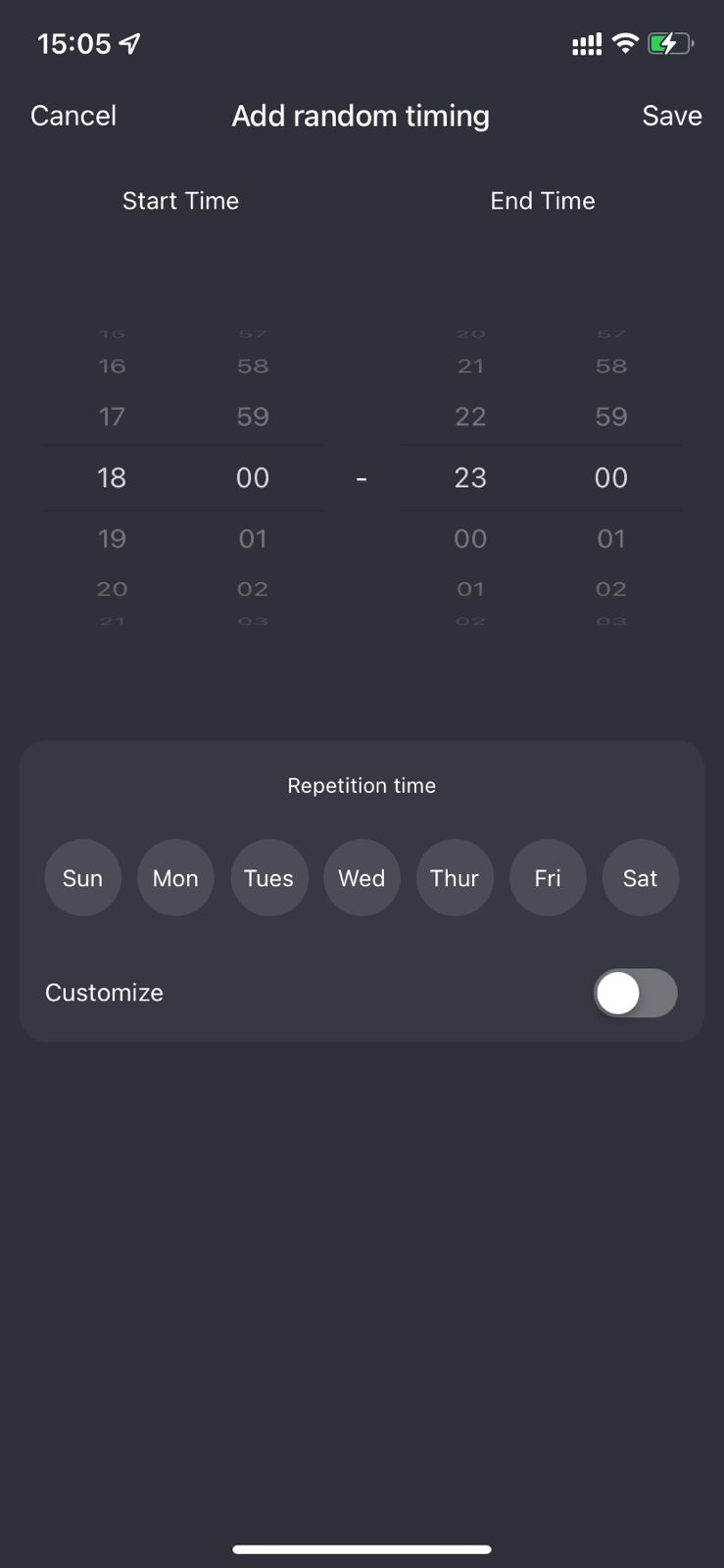Select Sun as repetition day
This screenshot has width=724, height=1568.
(x=83, y=878)
